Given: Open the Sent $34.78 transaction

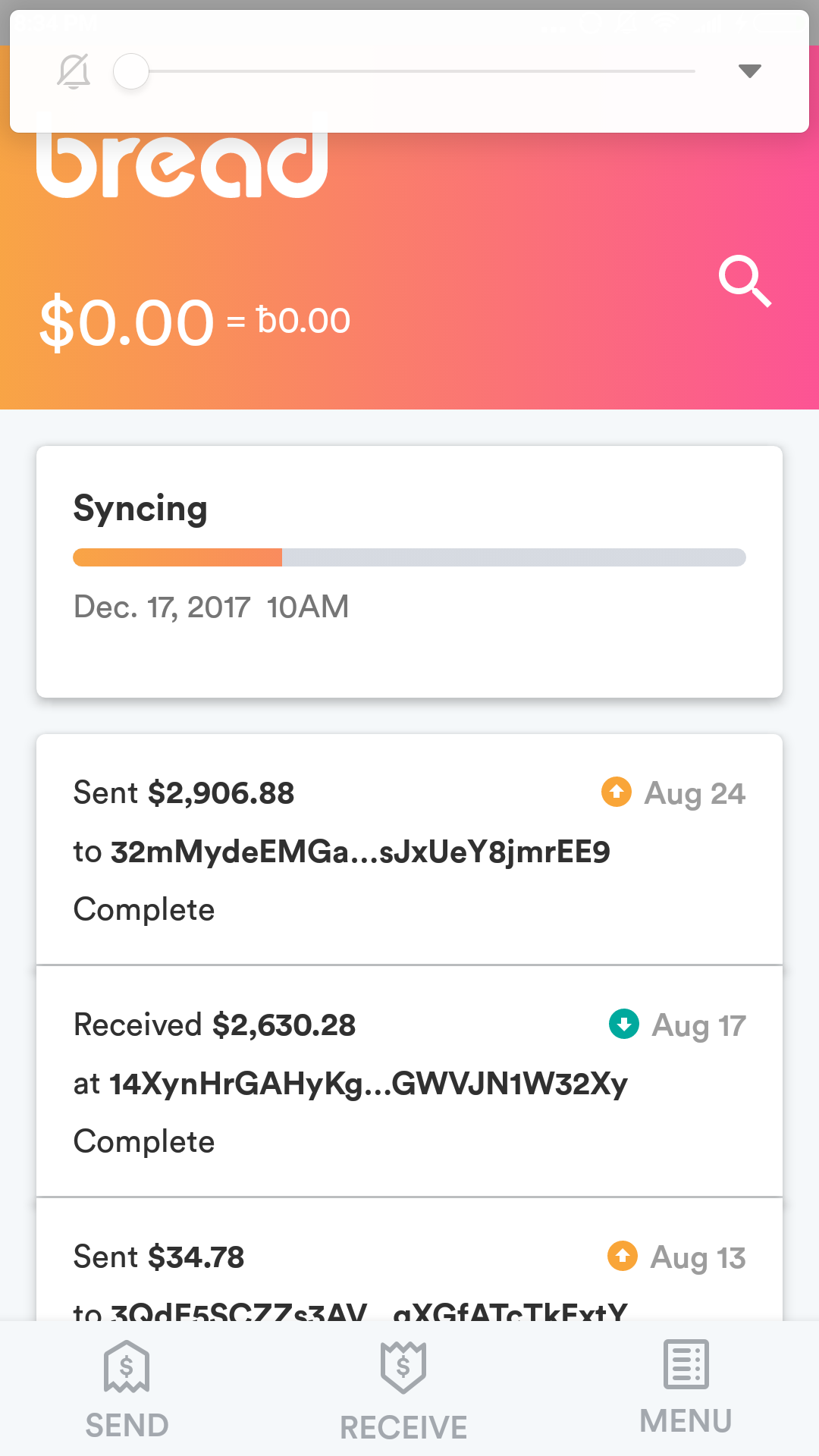Looking at the screenshot, I should point(409,1260).
